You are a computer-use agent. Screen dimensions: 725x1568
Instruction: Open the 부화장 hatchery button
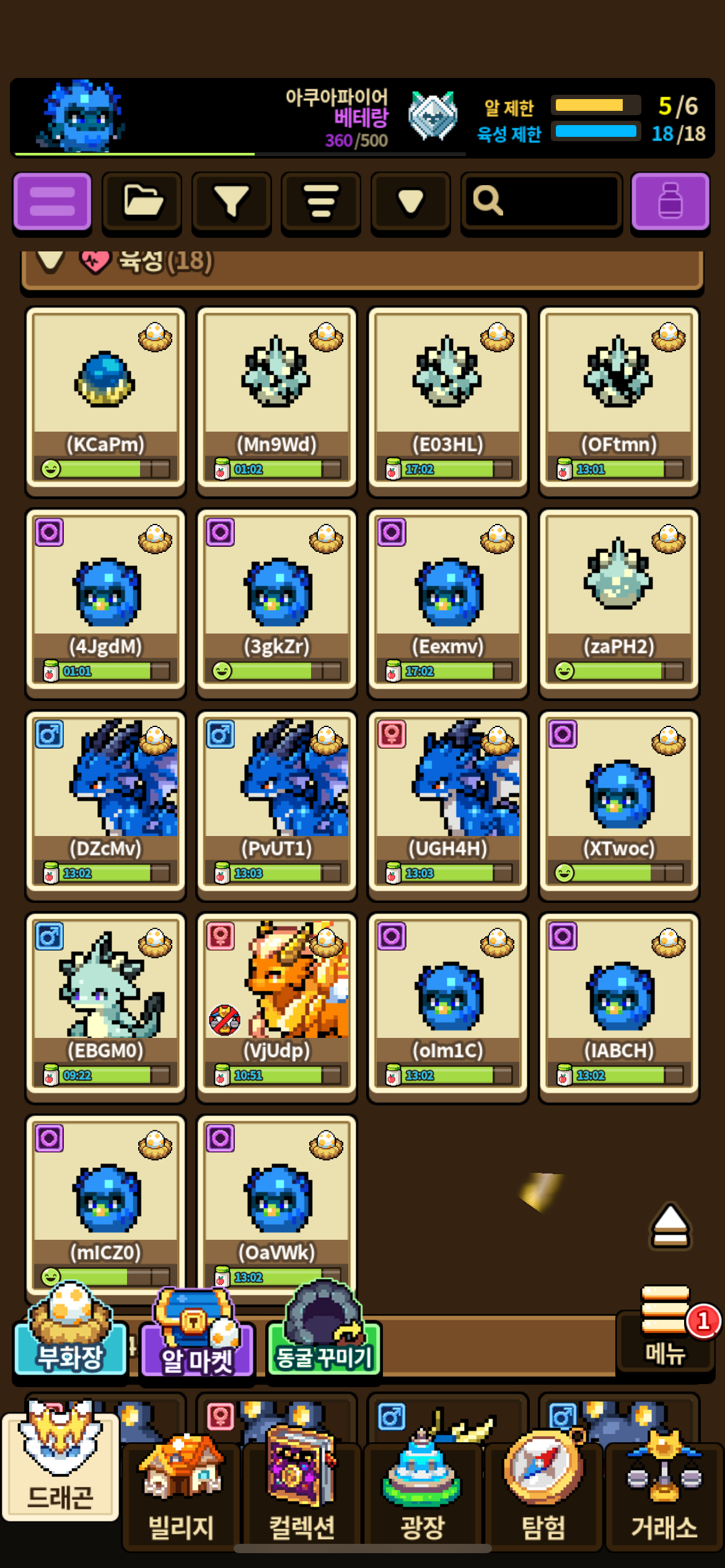click(70, 1331)
